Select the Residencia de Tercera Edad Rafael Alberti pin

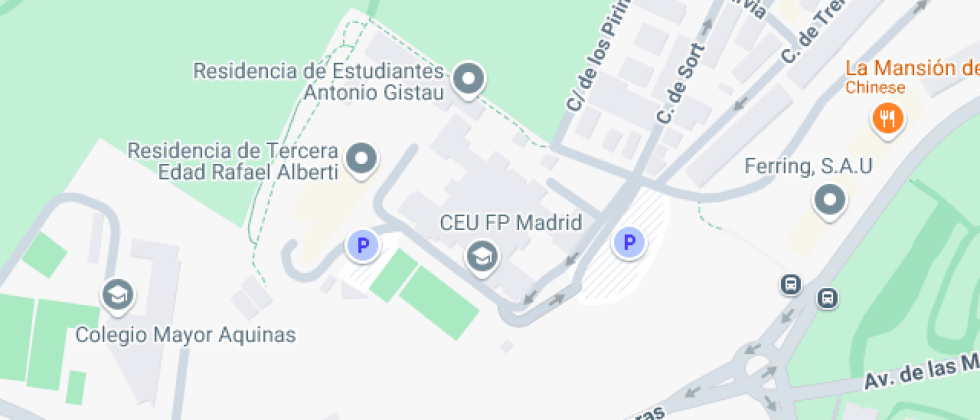pyautogui.click(x=362, y=161)
